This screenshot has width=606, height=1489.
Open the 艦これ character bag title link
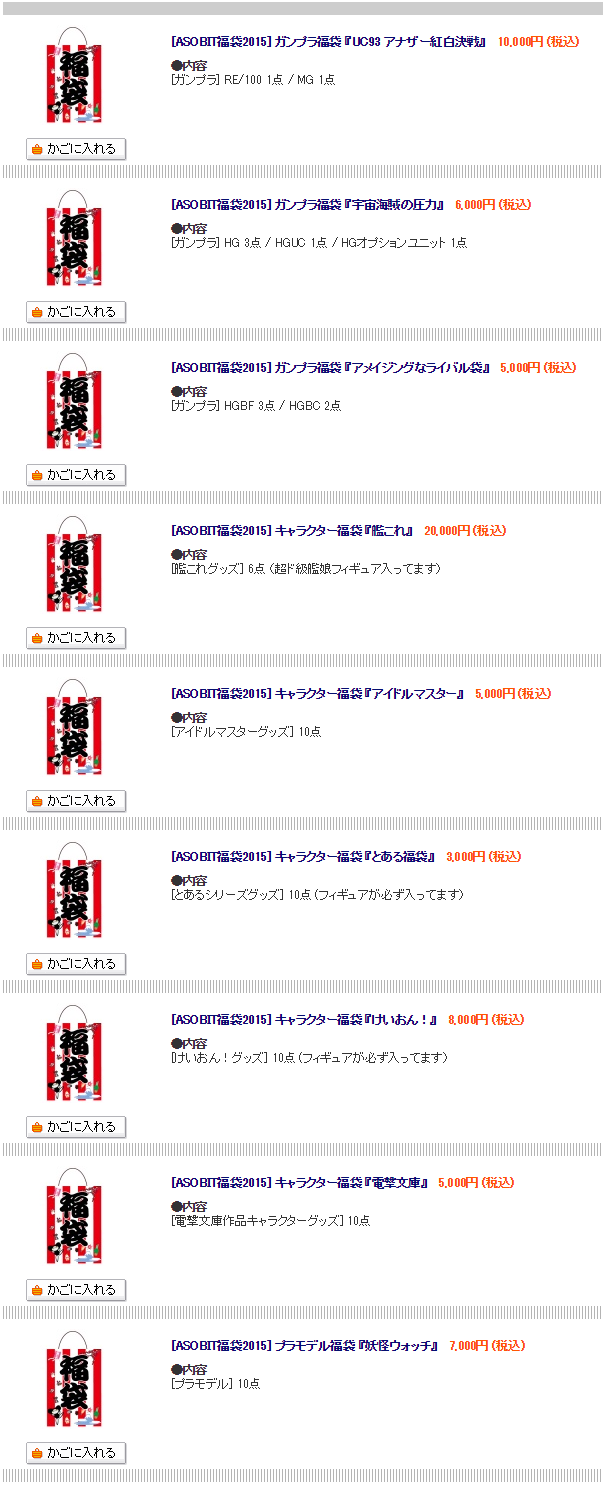click(x=293, y=531)
